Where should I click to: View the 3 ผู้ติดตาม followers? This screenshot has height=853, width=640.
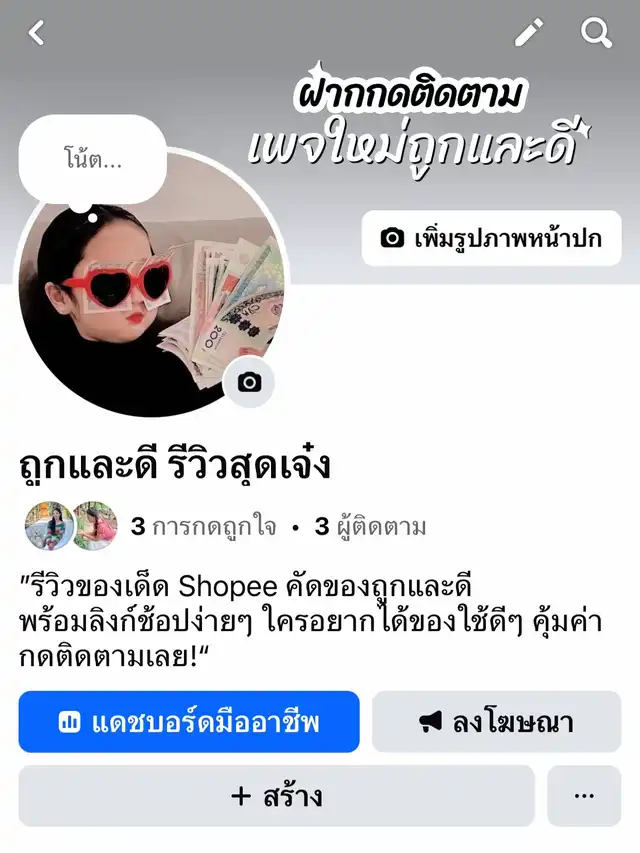370,526
